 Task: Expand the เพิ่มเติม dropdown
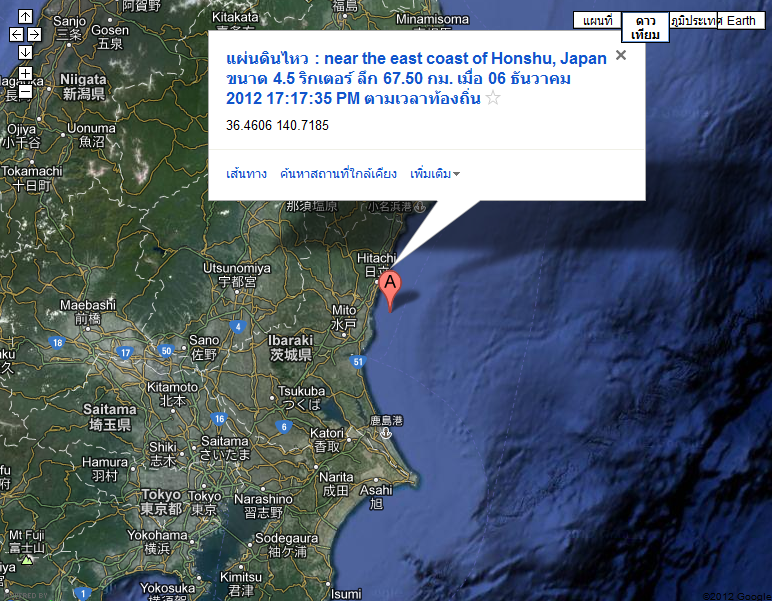point(435,174)
